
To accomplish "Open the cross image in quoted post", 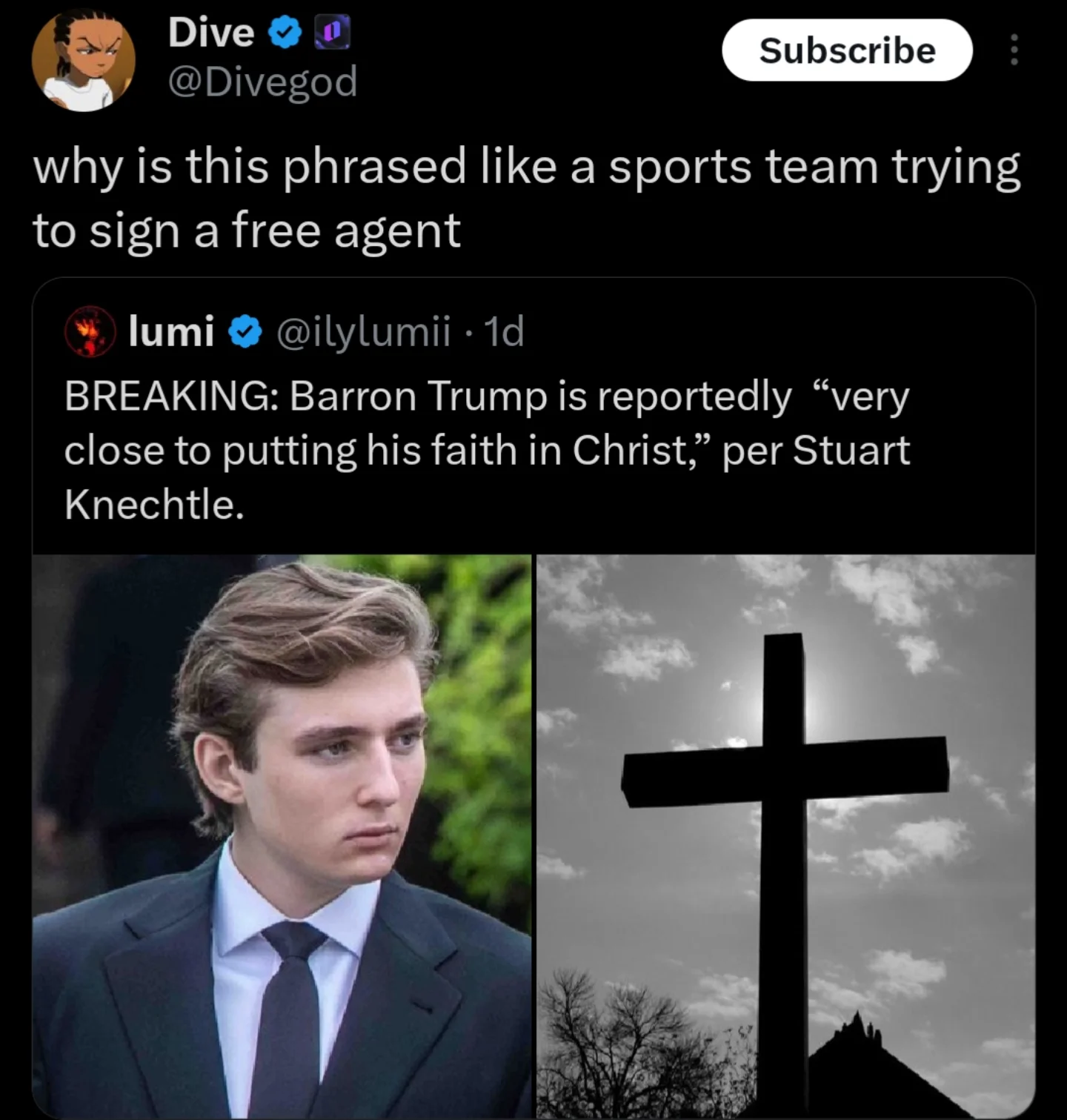I will click(x=785, y=835).
